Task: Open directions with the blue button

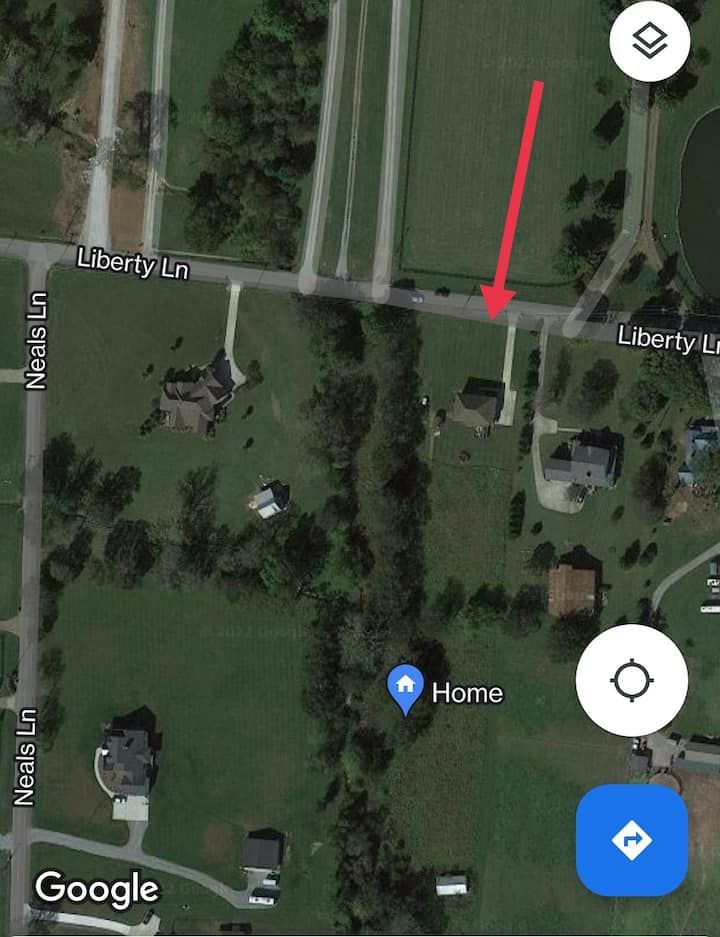Action: click(631, 840)
